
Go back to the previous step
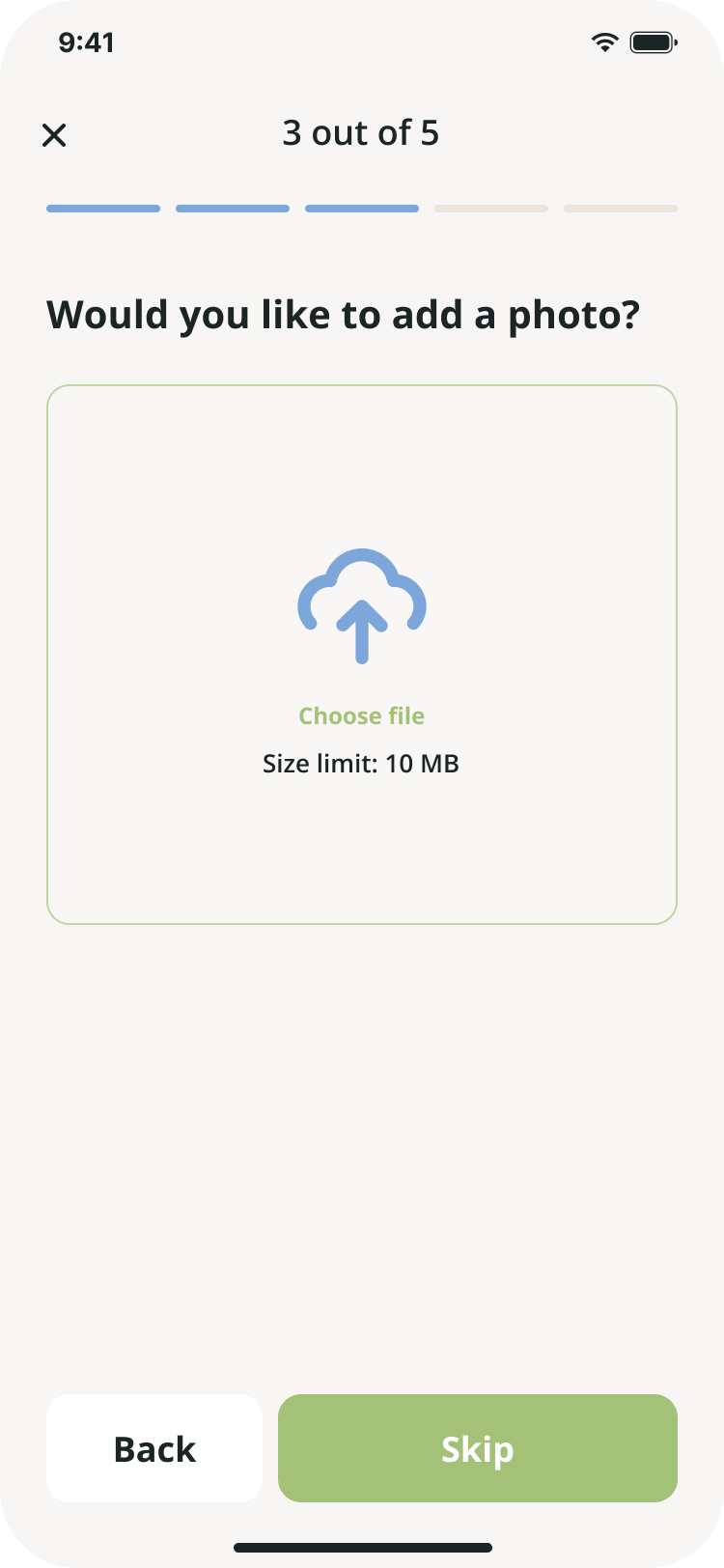[154, 1448]
